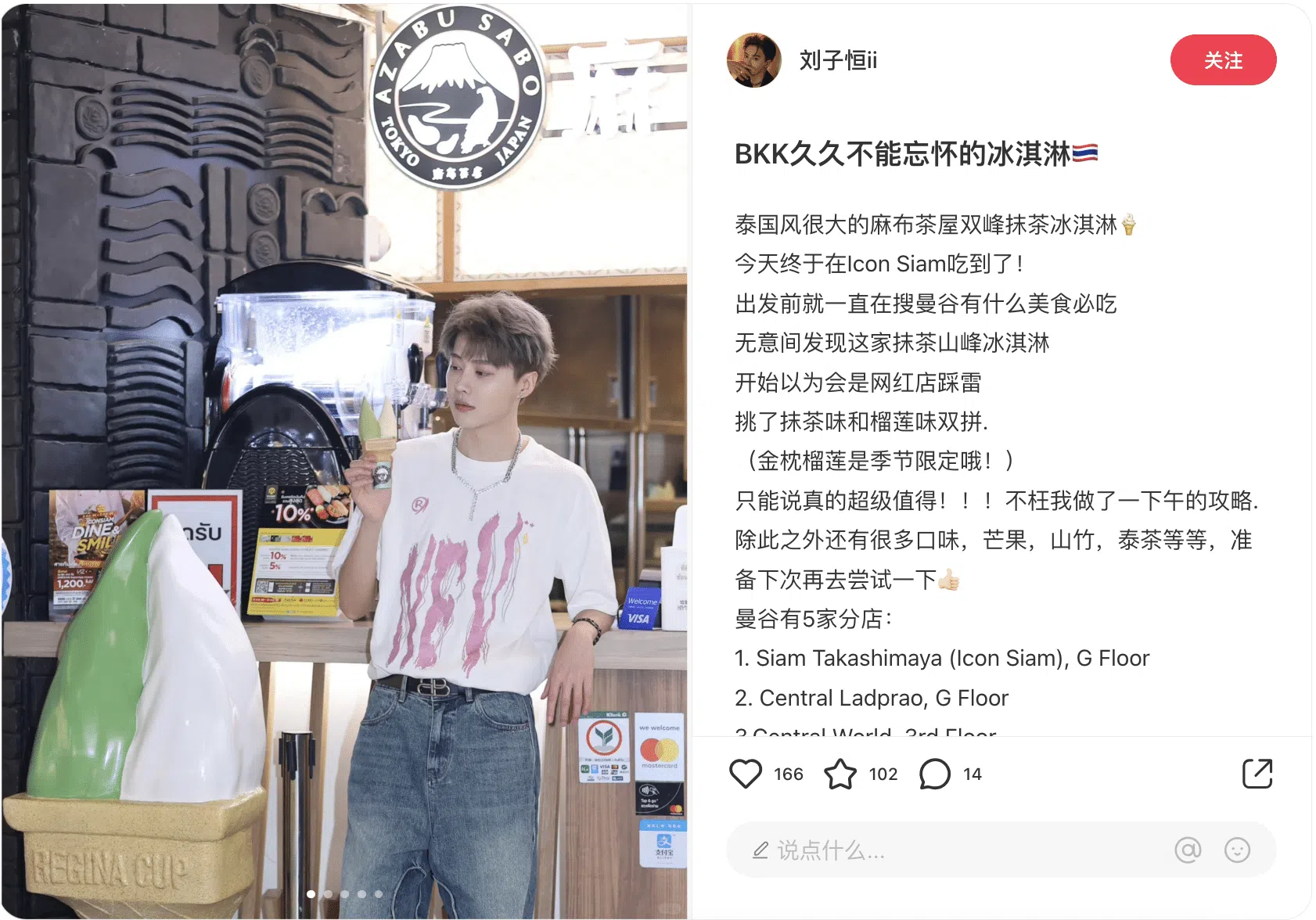Open 刘子恒ii's profile avatar

click(x=753, y=60)
